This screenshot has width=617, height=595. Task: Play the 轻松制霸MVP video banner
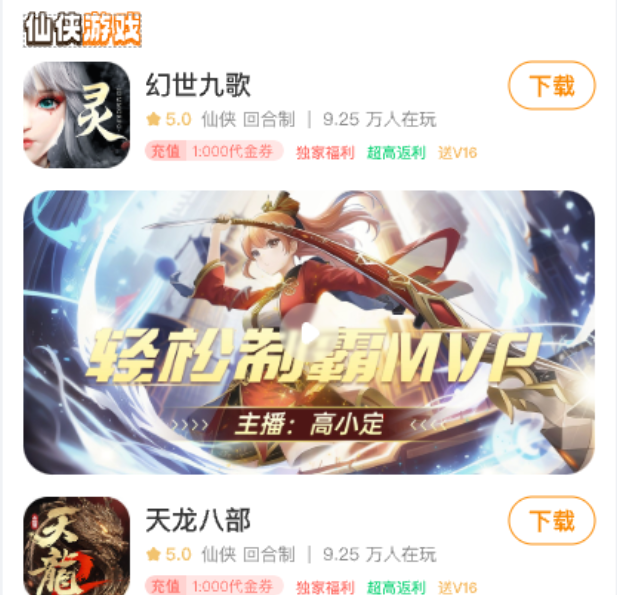309,333
